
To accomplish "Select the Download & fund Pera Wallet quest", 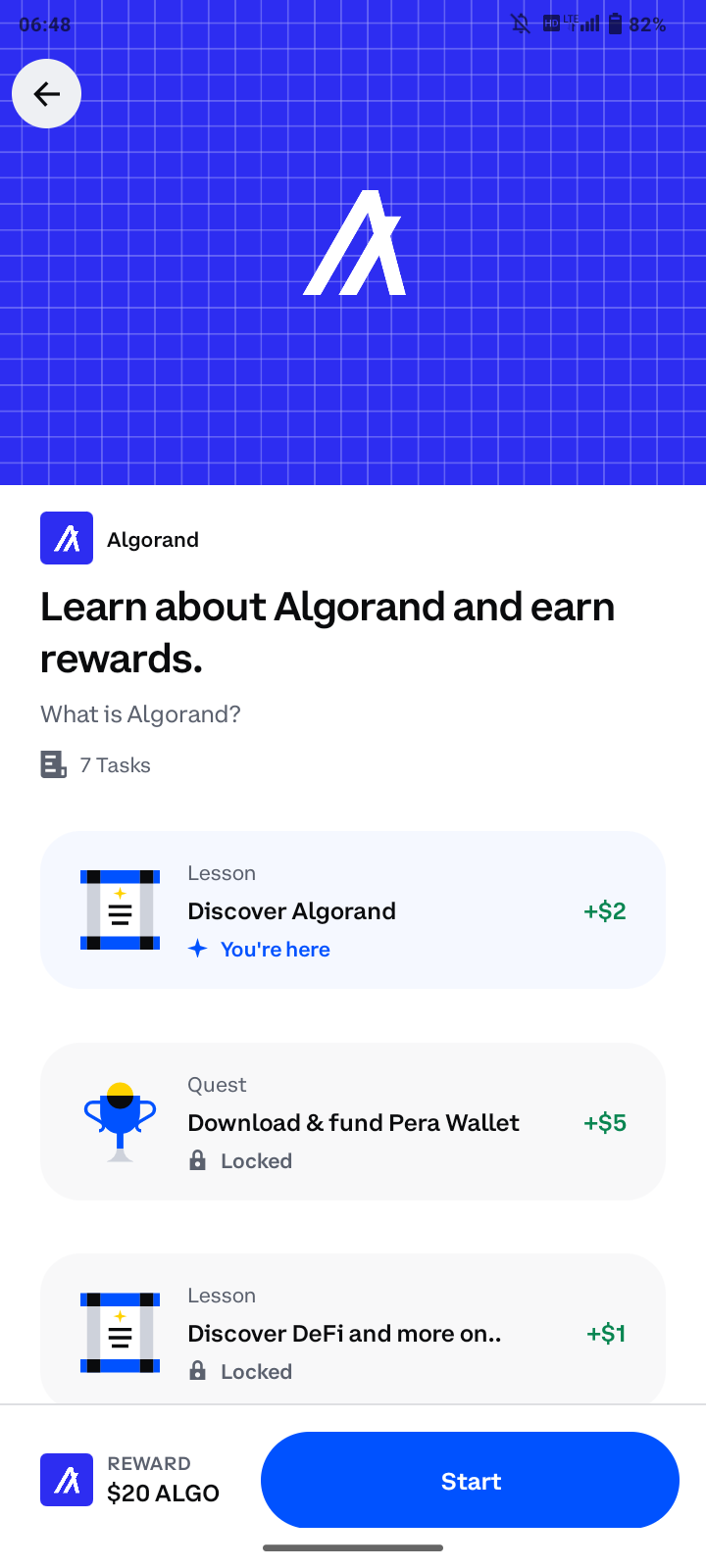I will pos(353,1122).
